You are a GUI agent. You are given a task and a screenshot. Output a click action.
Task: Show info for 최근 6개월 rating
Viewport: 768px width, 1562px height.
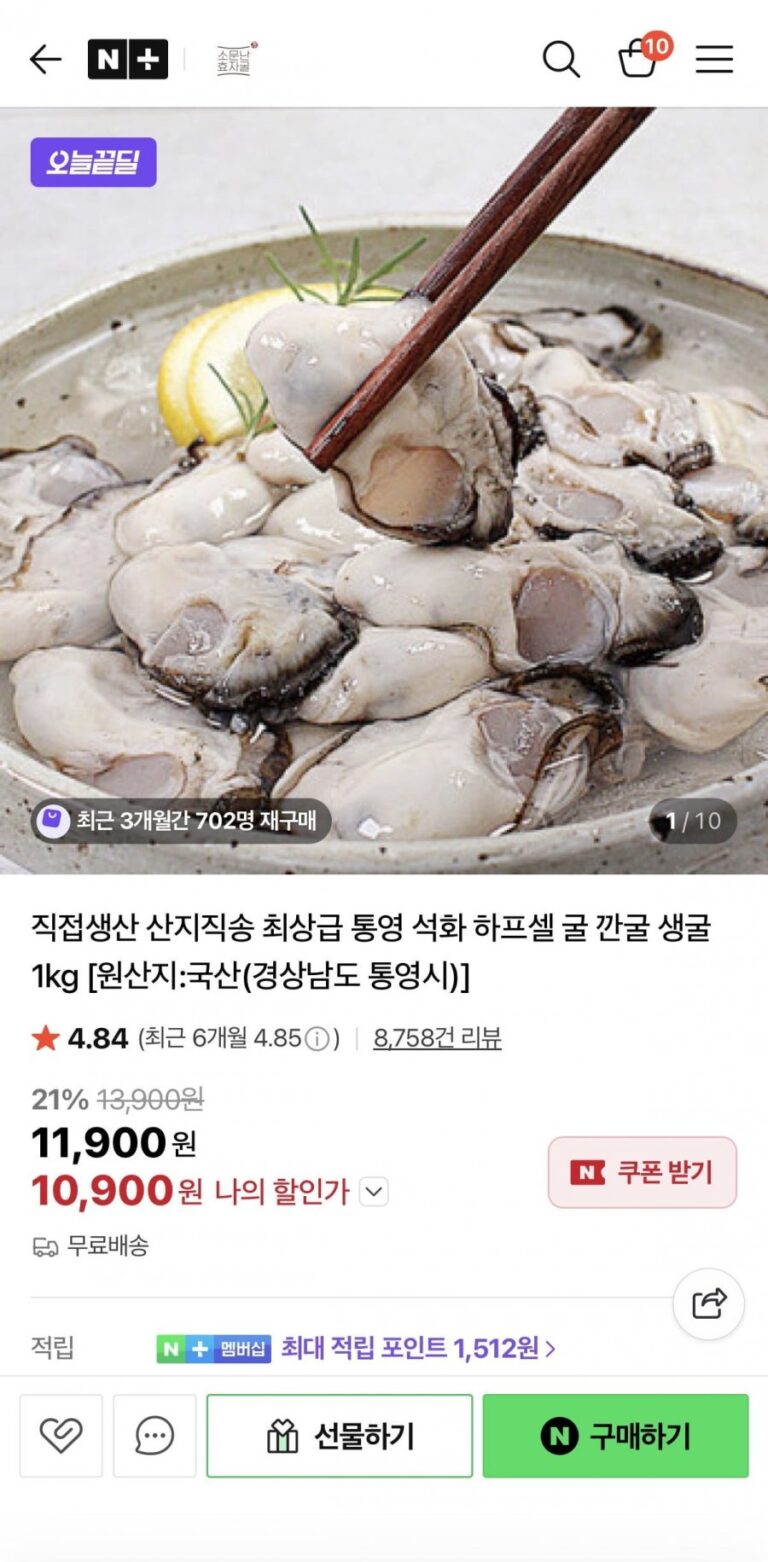point(317,1040)
